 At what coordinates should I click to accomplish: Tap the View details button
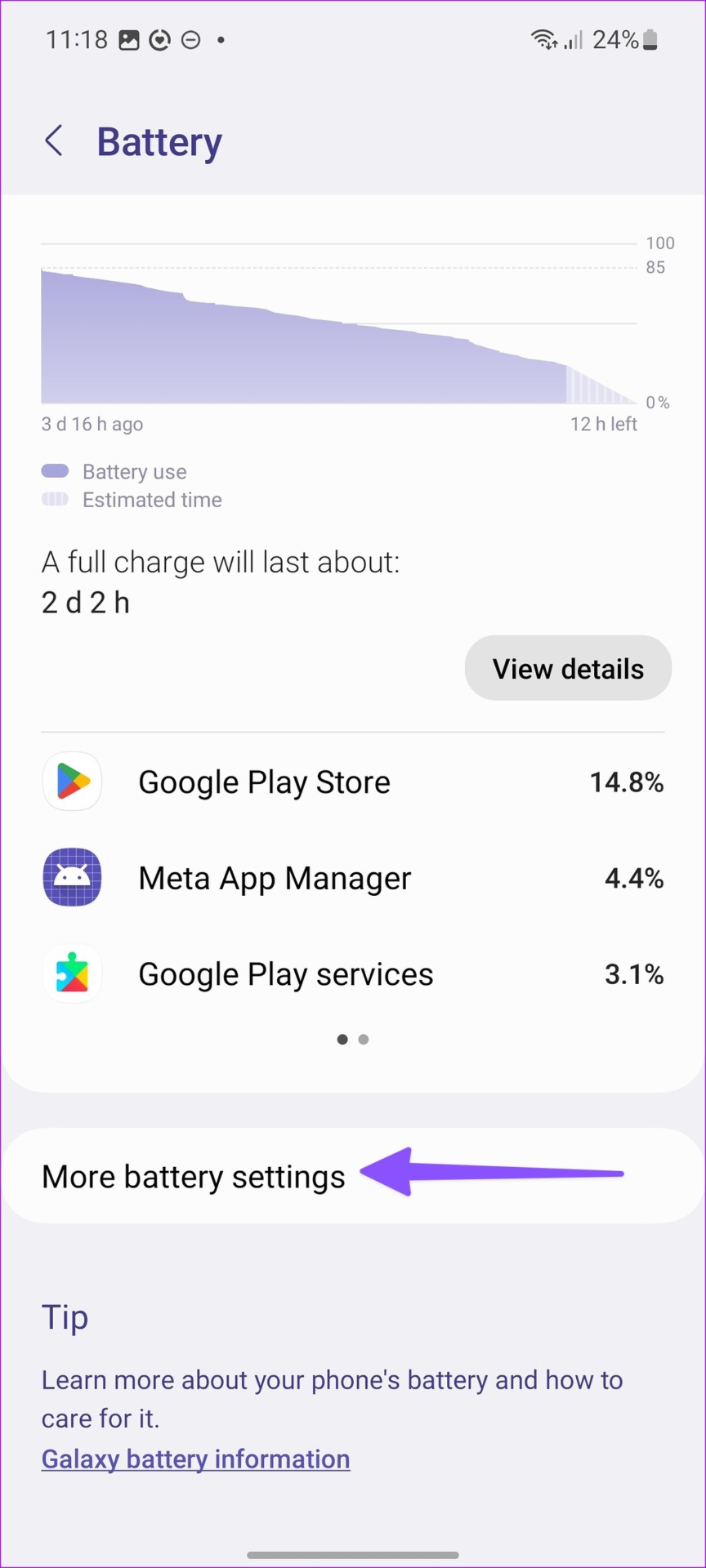(x=568, y=669)
